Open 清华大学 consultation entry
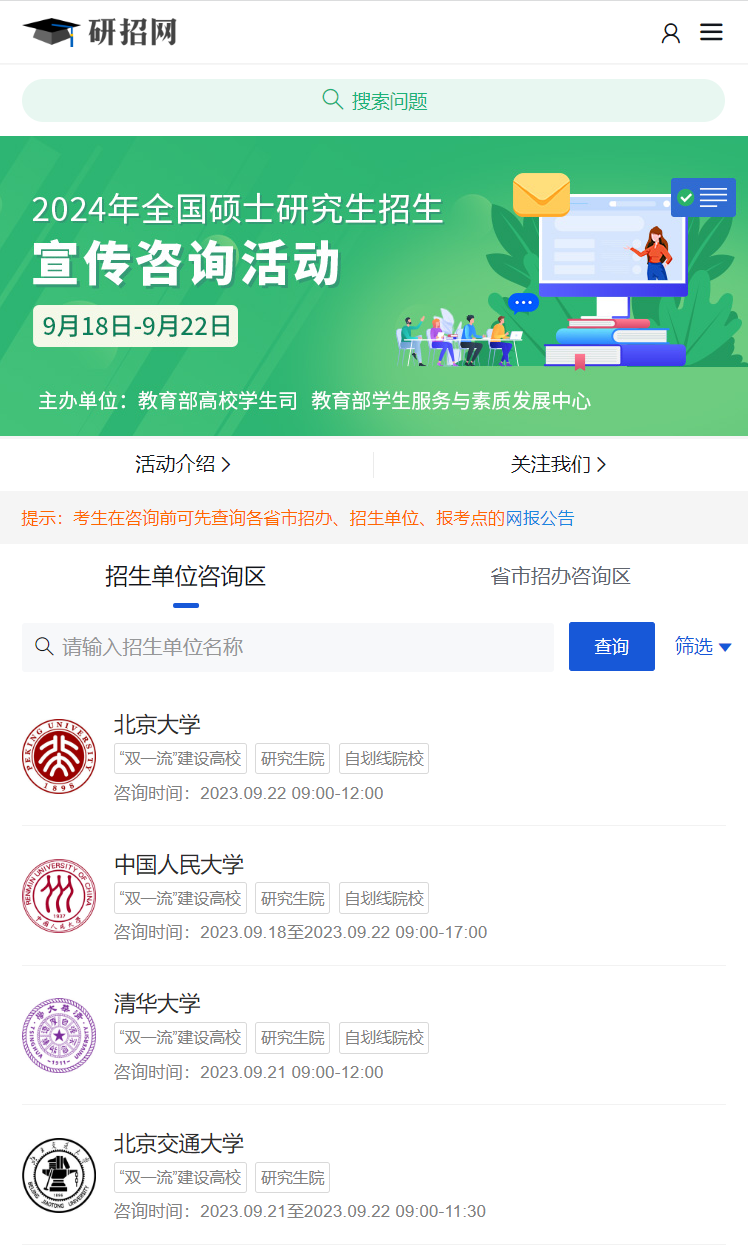Screen dimensions: 748x1246 click(x=374, y=1036)
